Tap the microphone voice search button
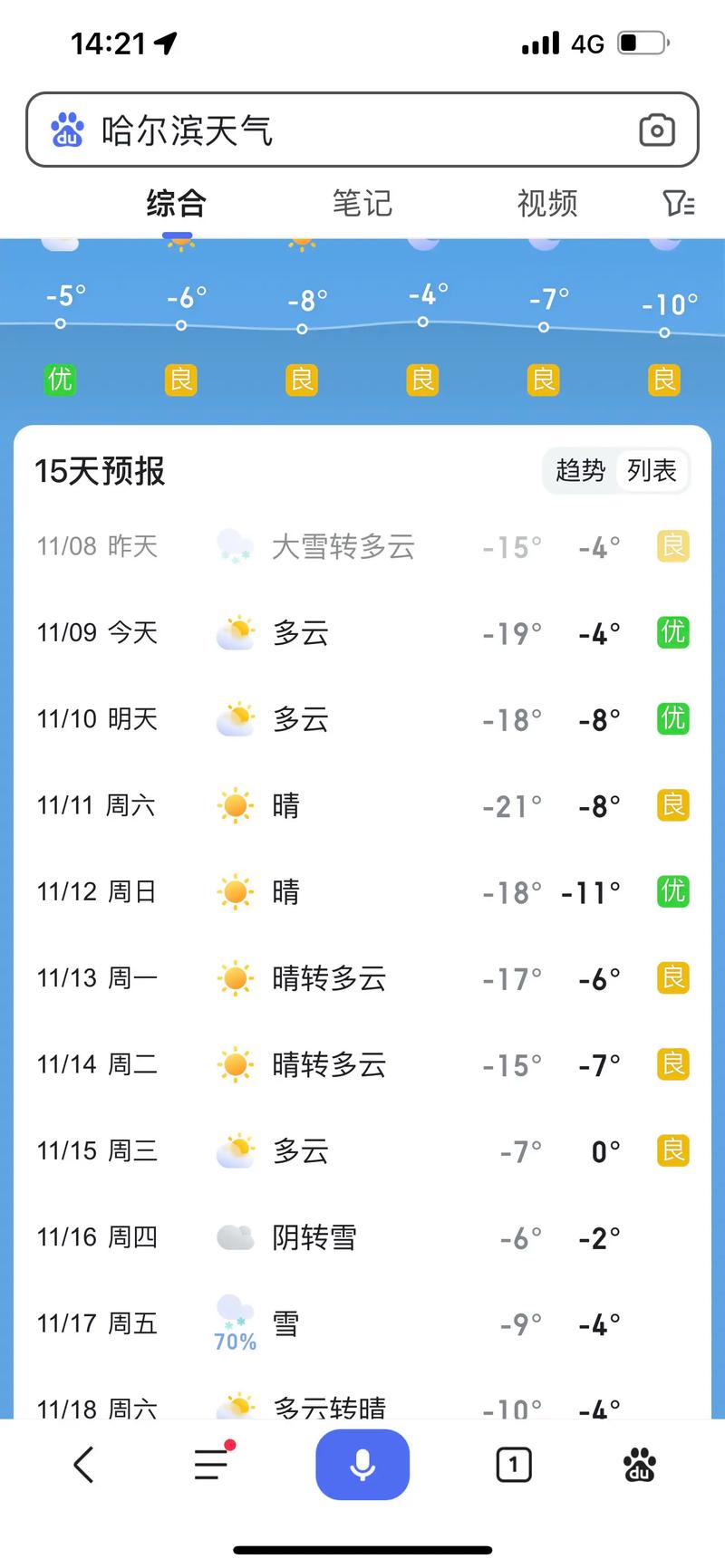725x1568 pixels. [x=362, y=1465]
